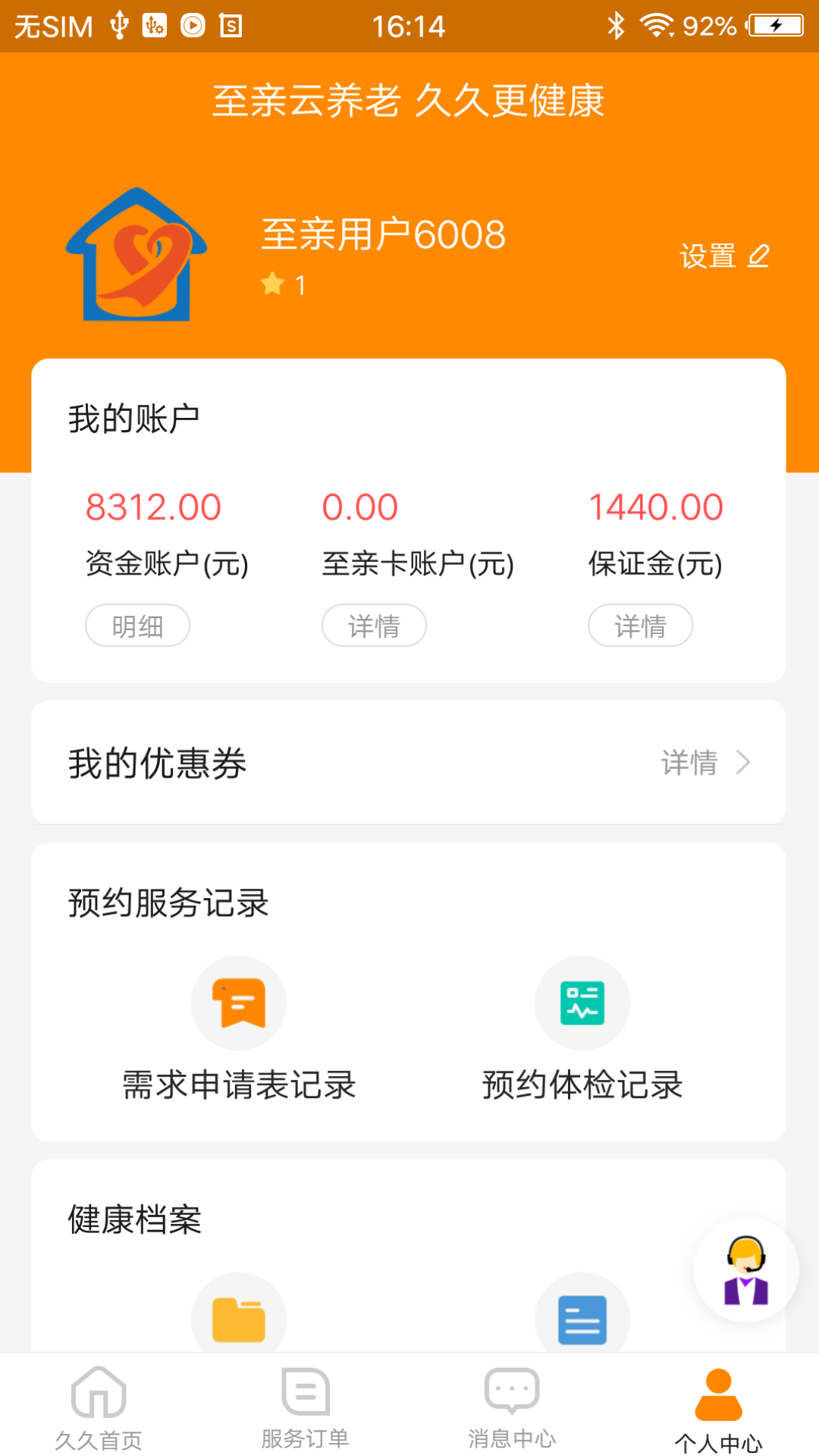Switch to 久久首页 tab
The image size is (819, 1456).
point(99,1407)
